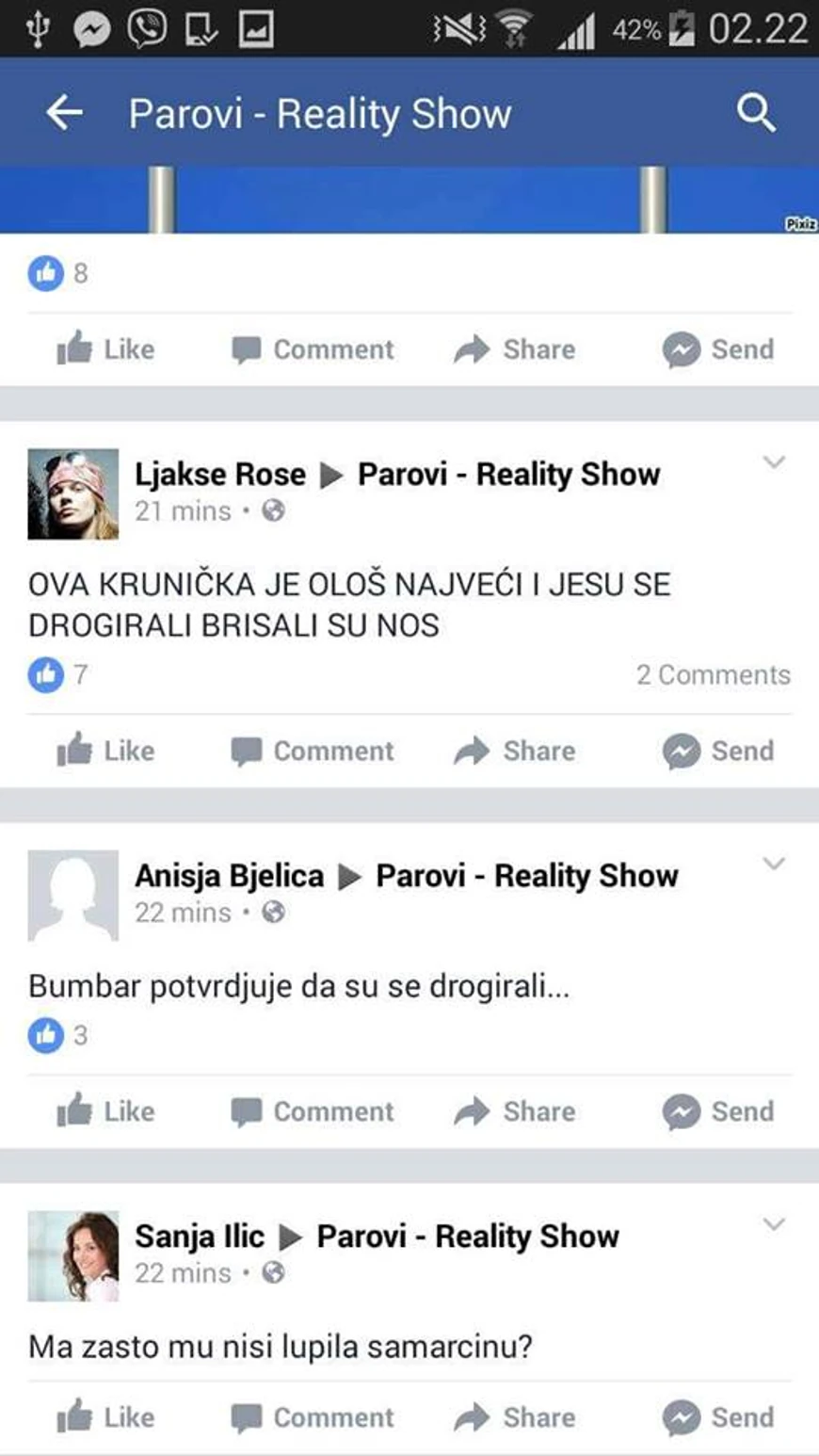This screenshot has height=1456, width=819.
Task: Open the 2 Comments on Ljakse Rose's post
Action: point(713,674)
